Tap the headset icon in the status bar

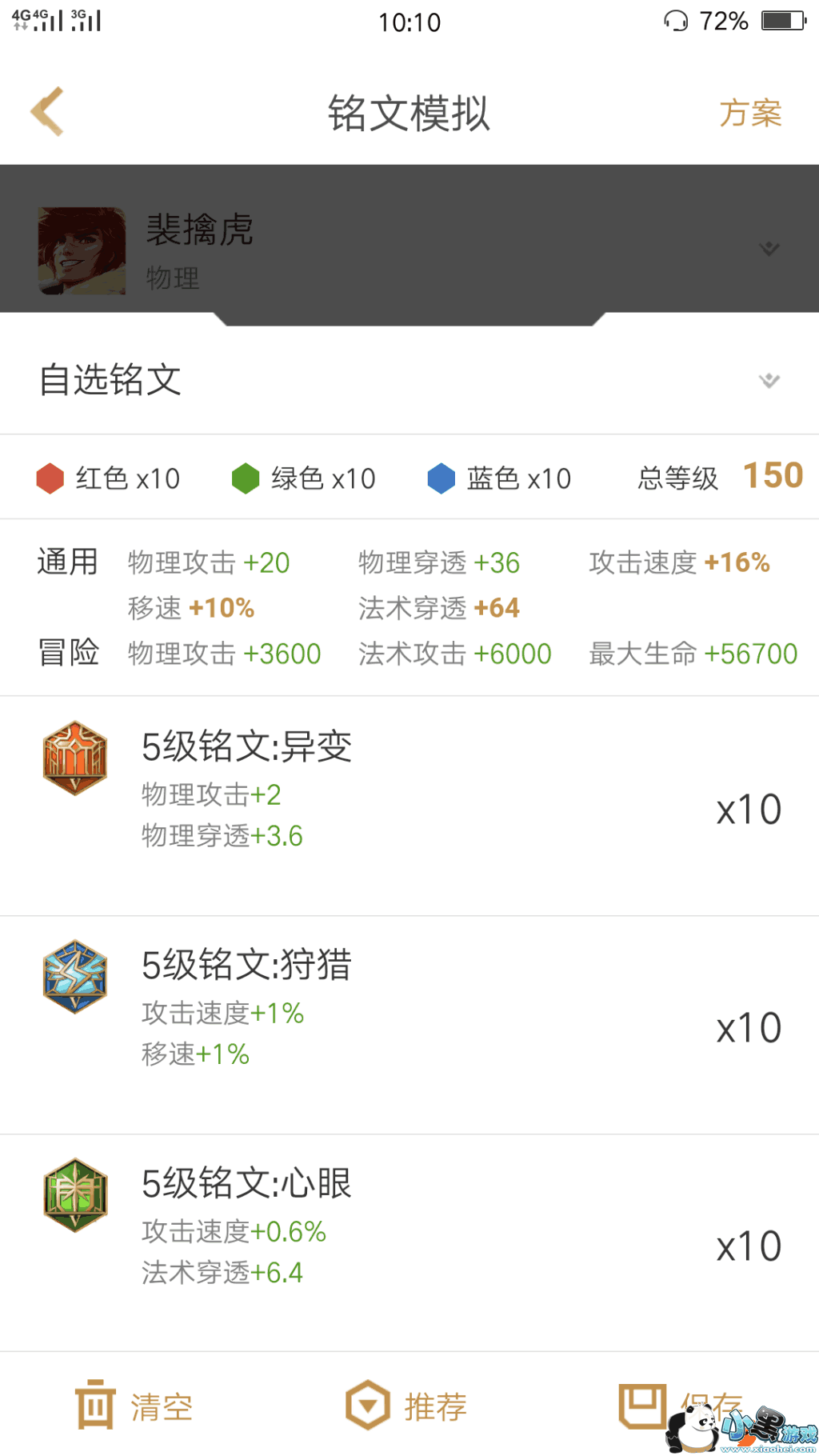676,22
